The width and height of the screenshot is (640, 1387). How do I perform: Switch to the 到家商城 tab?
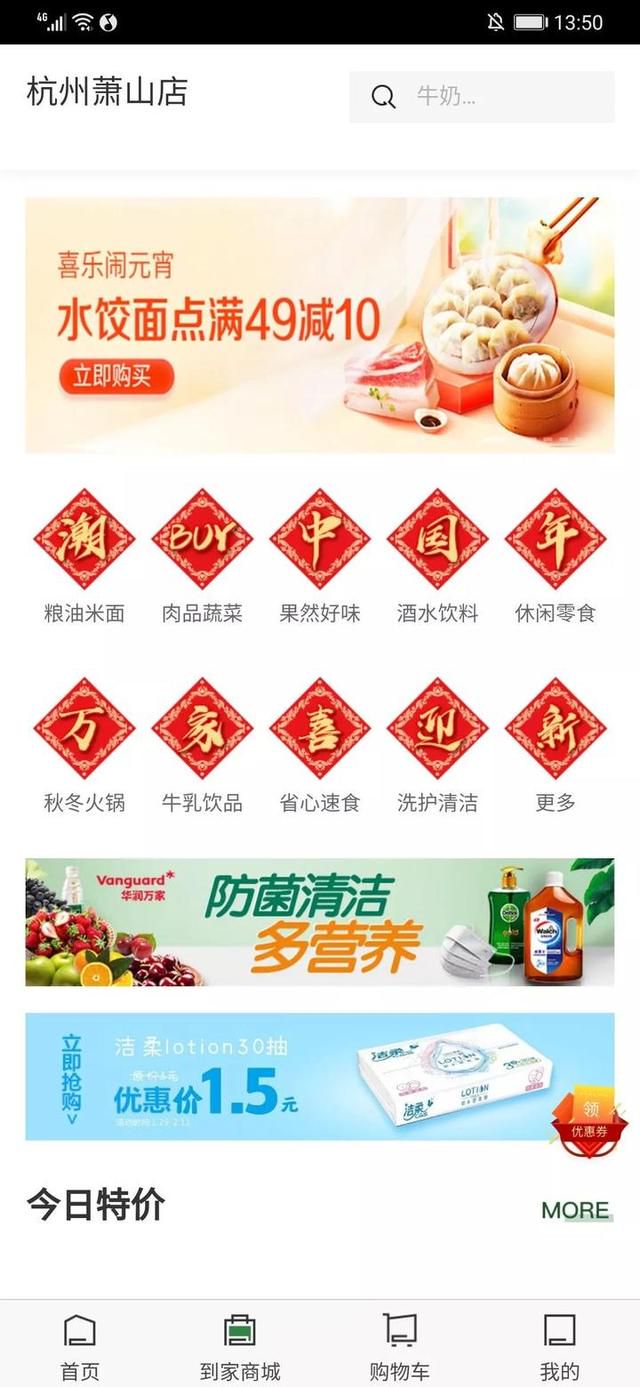coord(240,1346)
